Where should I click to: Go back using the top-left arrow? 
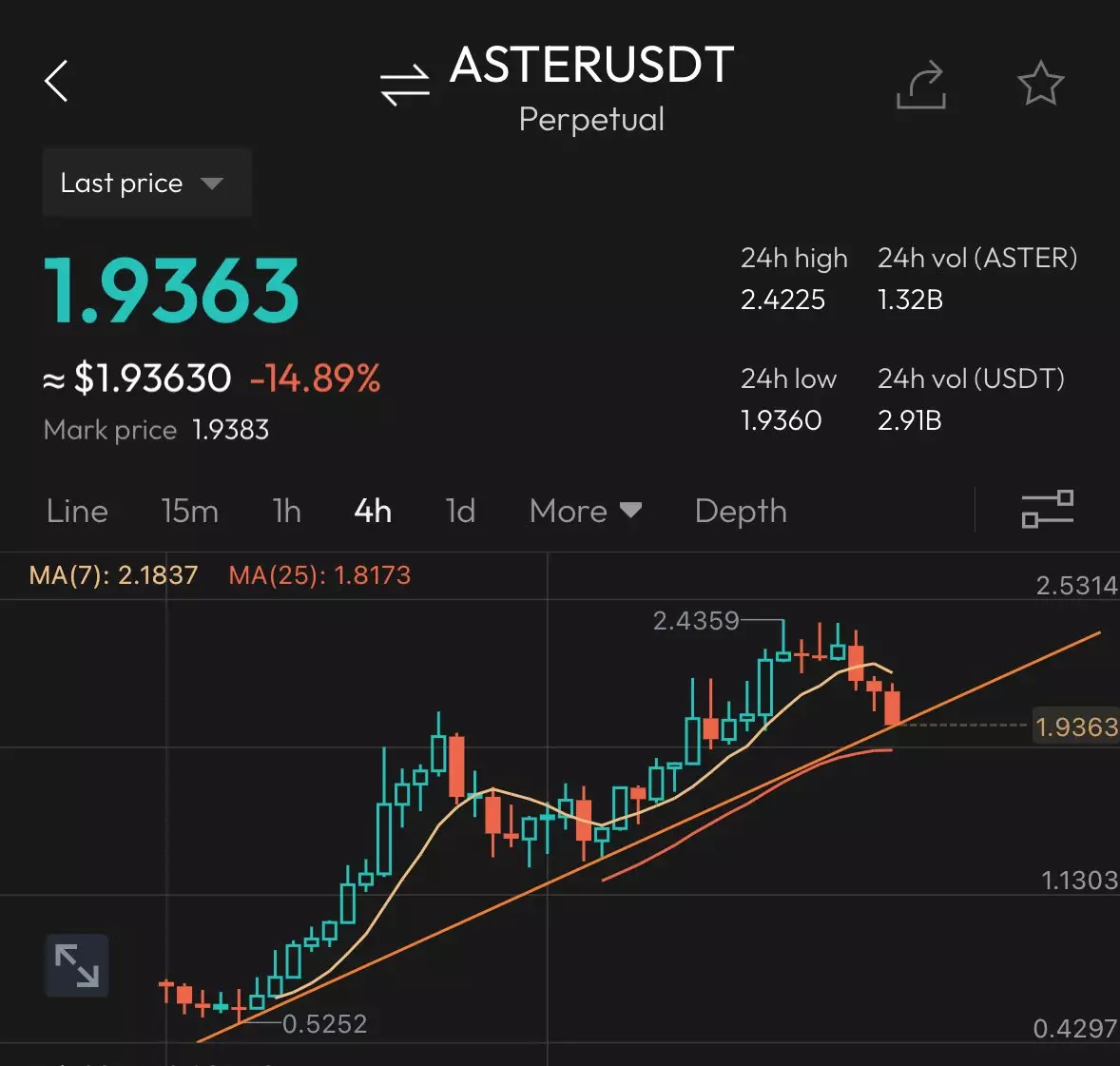[57, 82]
